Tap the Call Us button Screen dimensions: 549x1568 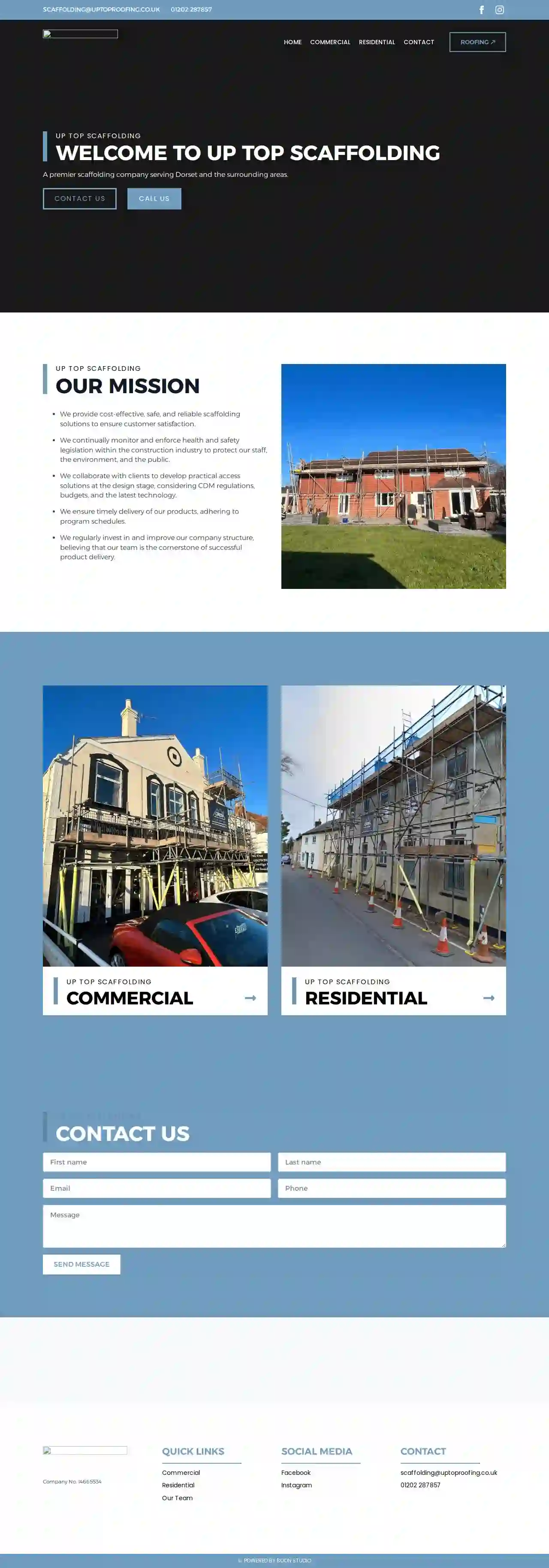pyautogui.click(x=154, y=198)
